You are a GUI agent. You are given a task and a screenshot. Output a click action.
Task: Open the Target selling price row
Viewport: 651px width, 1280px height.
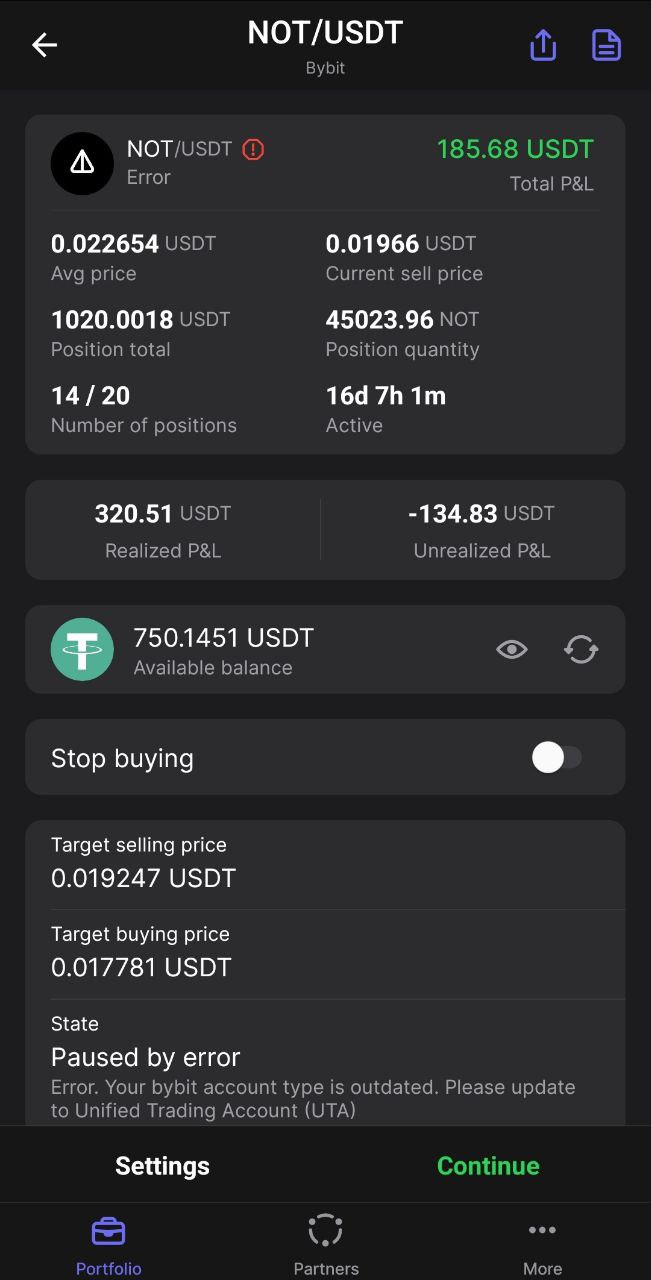[325, 865]
